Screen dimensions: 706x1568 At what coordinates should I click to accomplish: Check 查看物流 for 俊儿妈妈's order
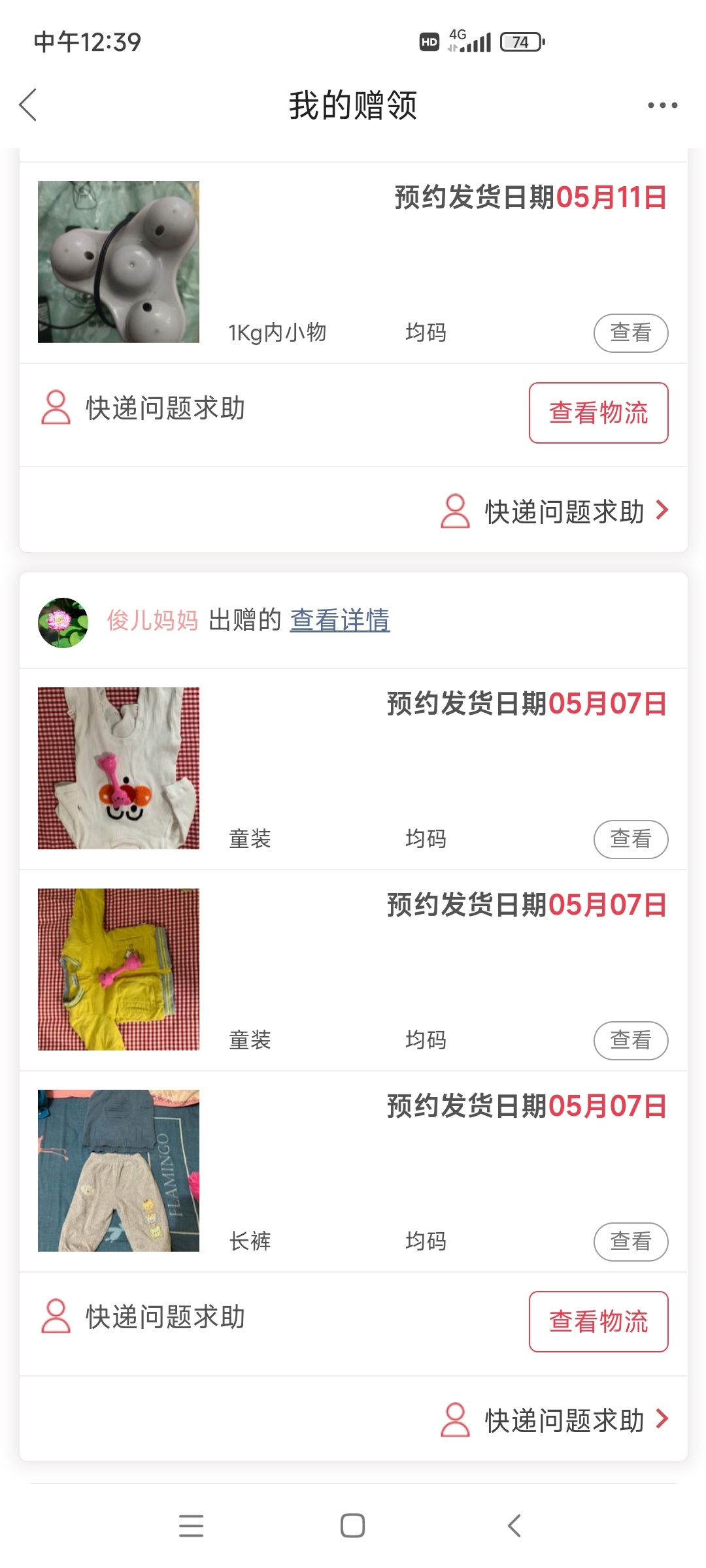coord(598,1322)
